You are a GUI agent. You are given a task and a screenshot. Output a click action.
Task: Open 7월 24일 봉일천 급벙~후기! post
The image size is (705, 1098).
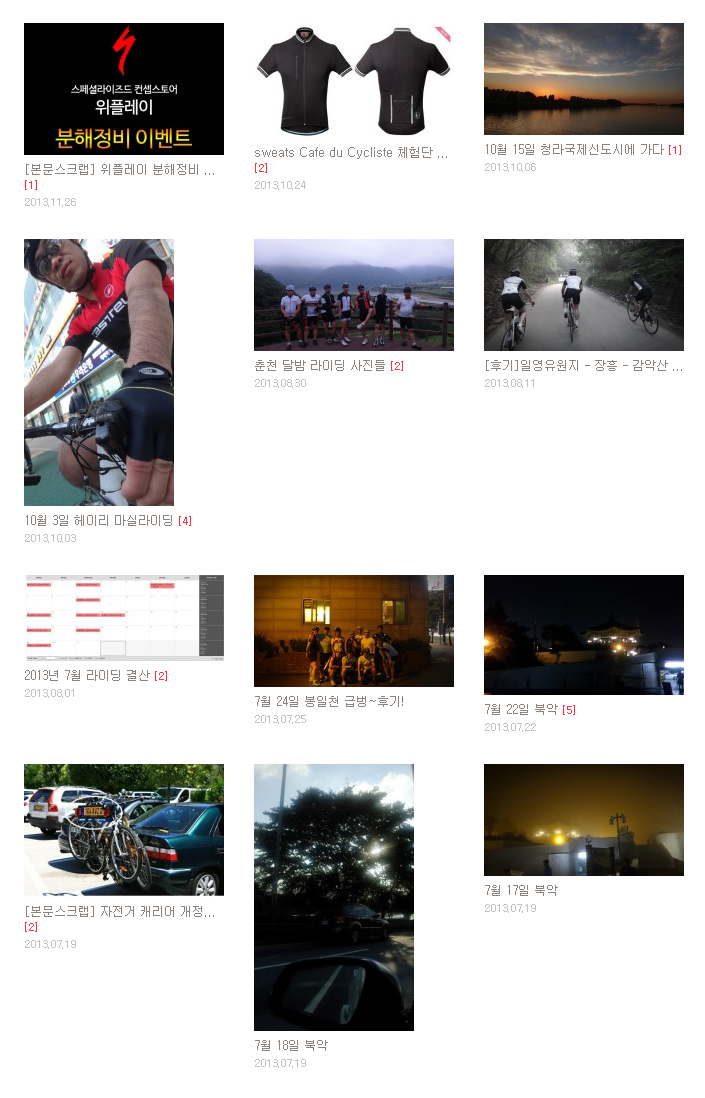[x=353, y=630]
